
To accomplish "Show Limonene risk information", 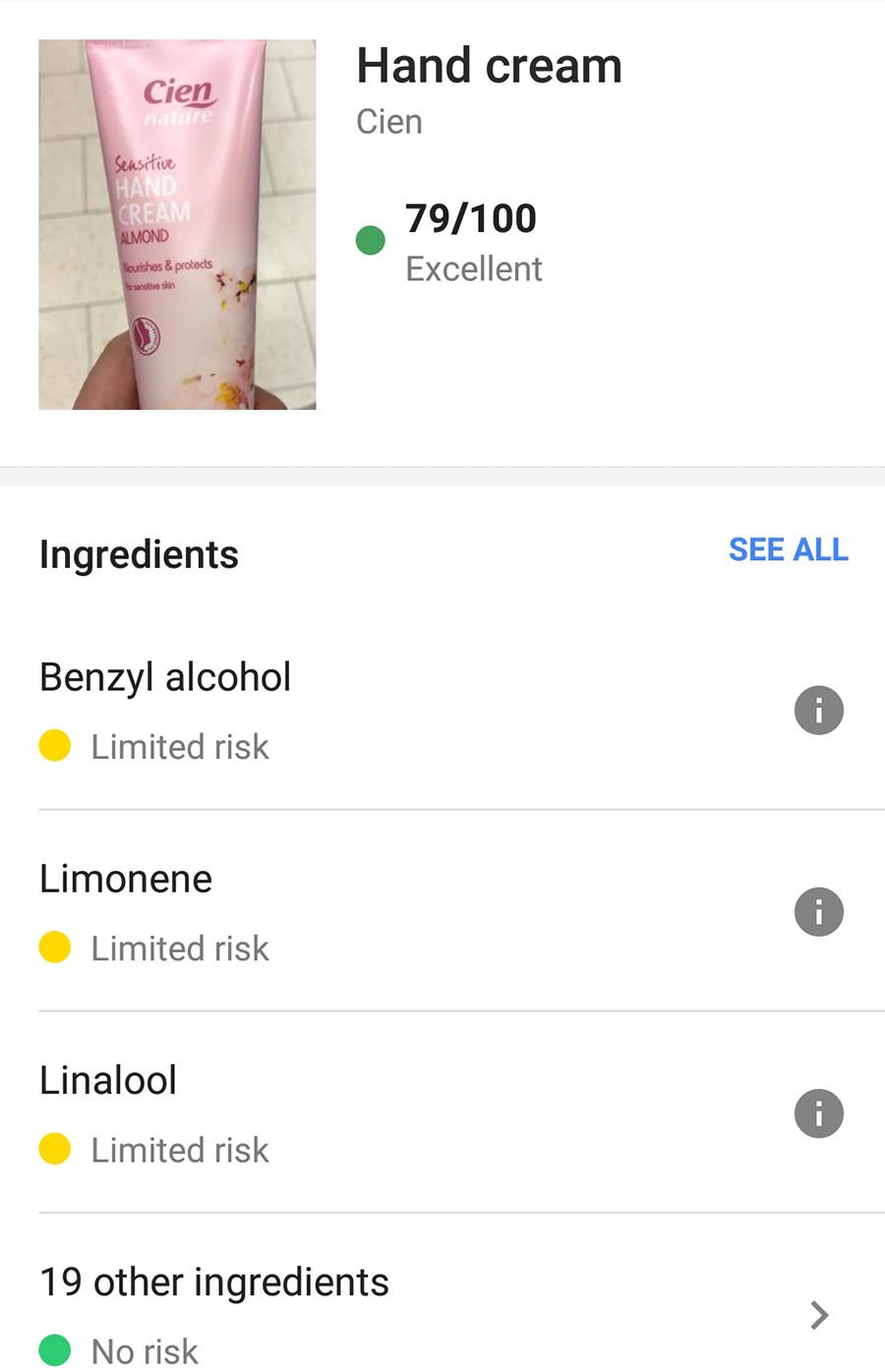I will pos(818,912).
